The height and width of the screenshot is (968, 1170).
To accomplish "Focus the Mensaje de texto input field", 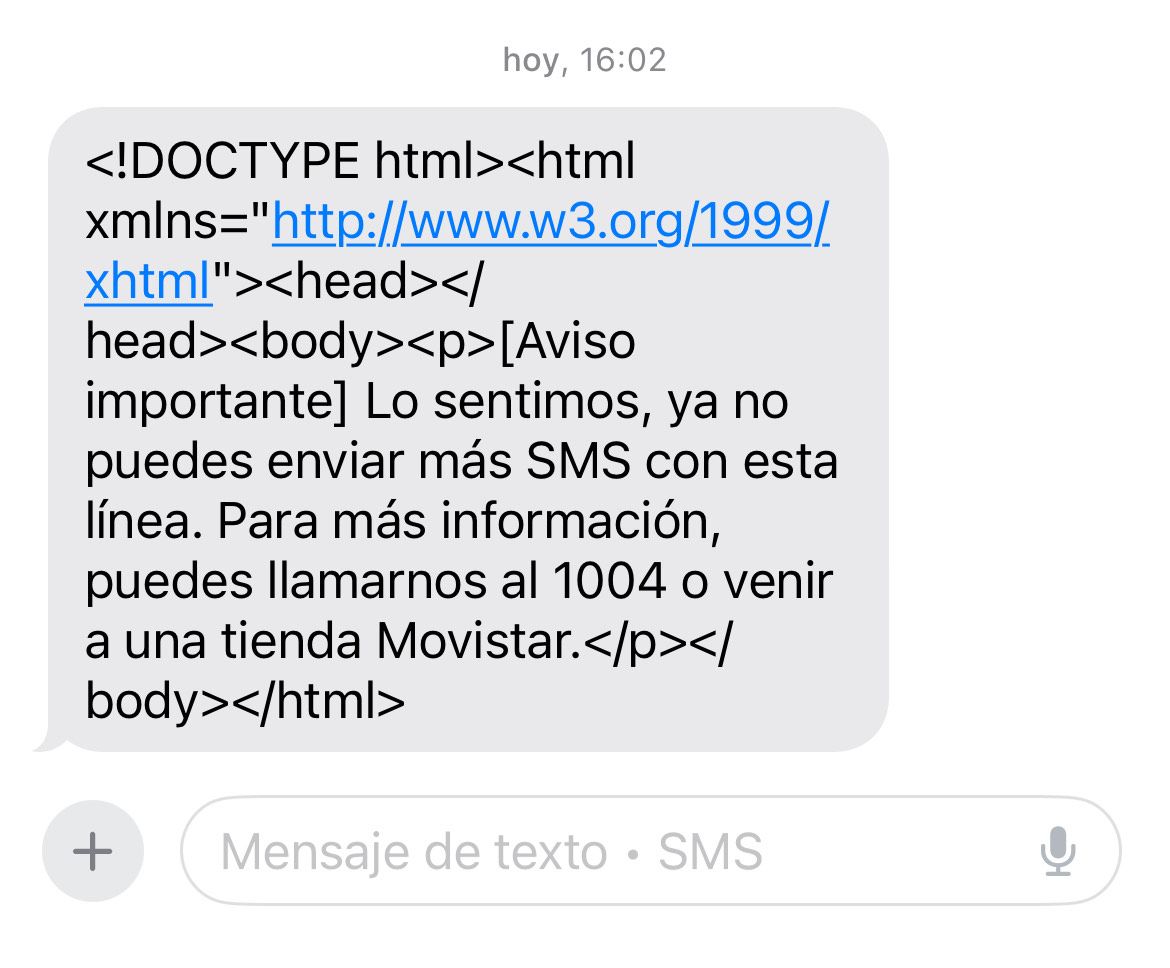I will tap(600, 852).
